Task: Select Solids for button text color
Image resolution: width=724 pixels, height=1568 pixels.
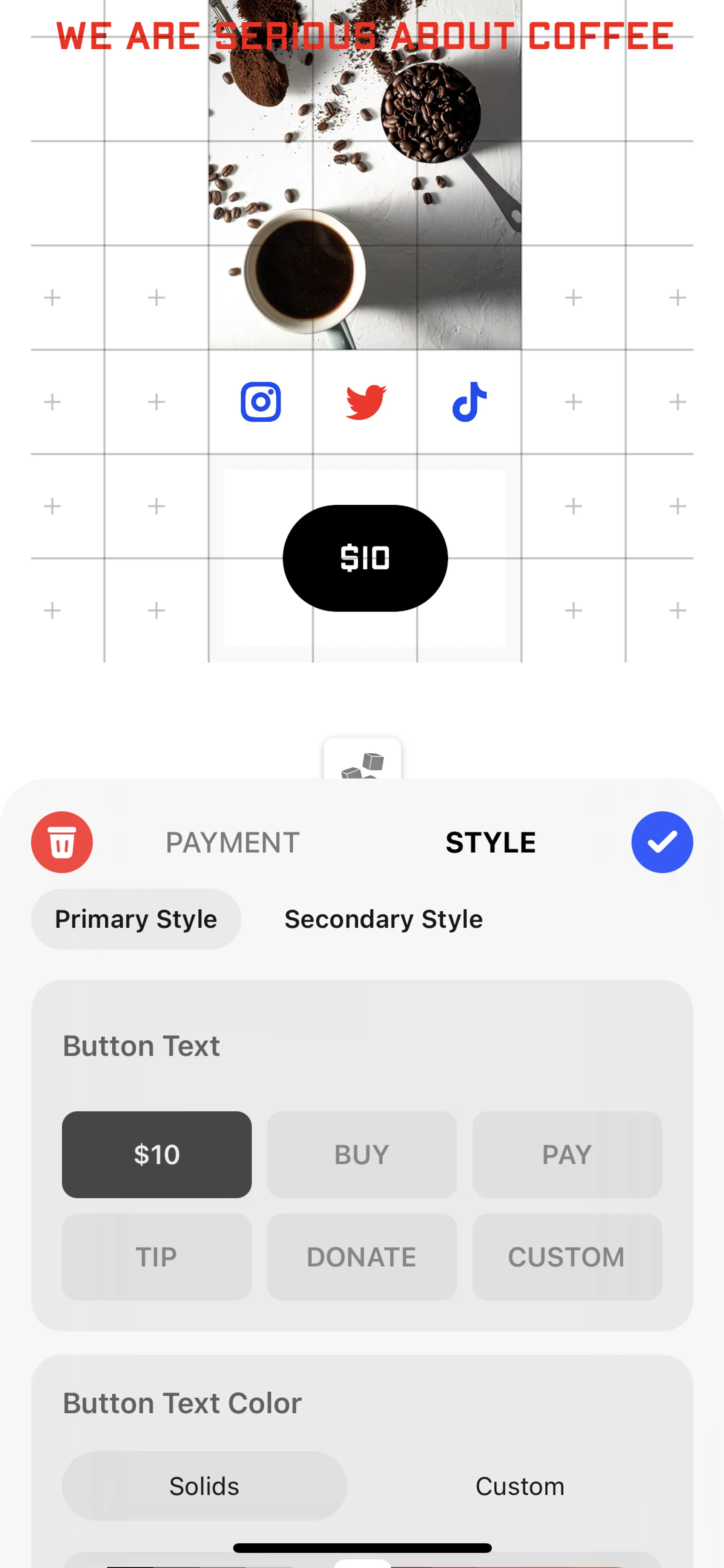Action: point(204,1486)
